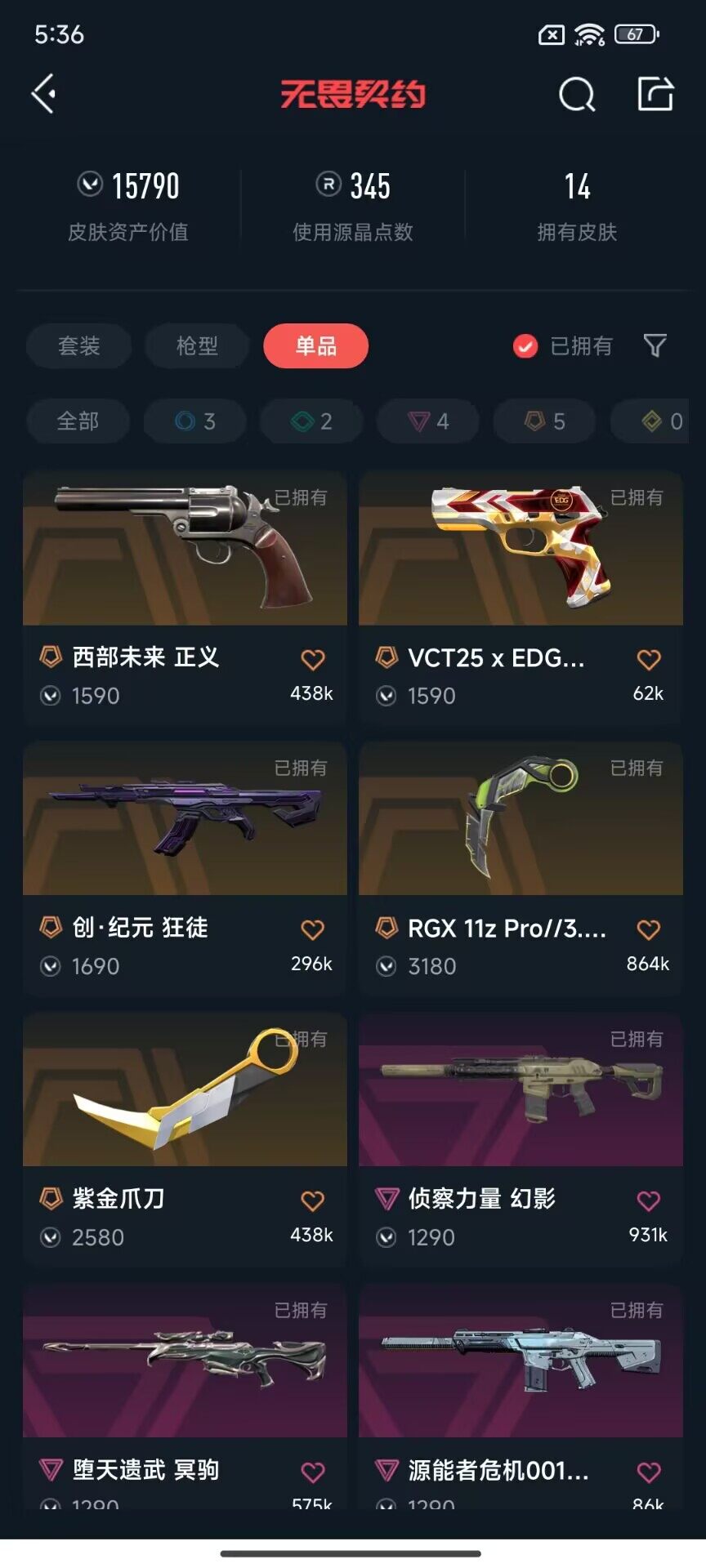Image resolution: width=706 pixels, height=1568 pixels.
Task: Filter by the green rarity chip showing 2
Action: coord(311,421)
